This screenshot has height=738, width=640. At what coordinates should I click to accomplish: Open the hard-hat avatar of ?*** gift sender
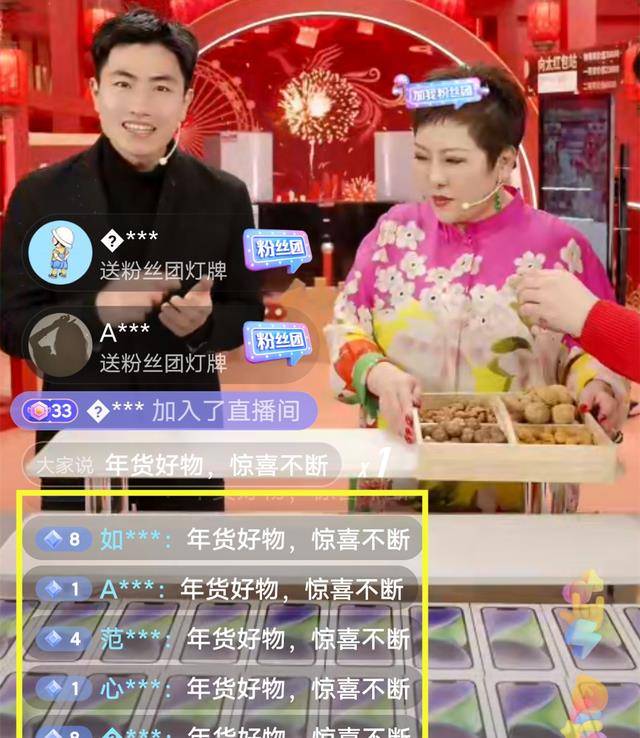(59, 250)
